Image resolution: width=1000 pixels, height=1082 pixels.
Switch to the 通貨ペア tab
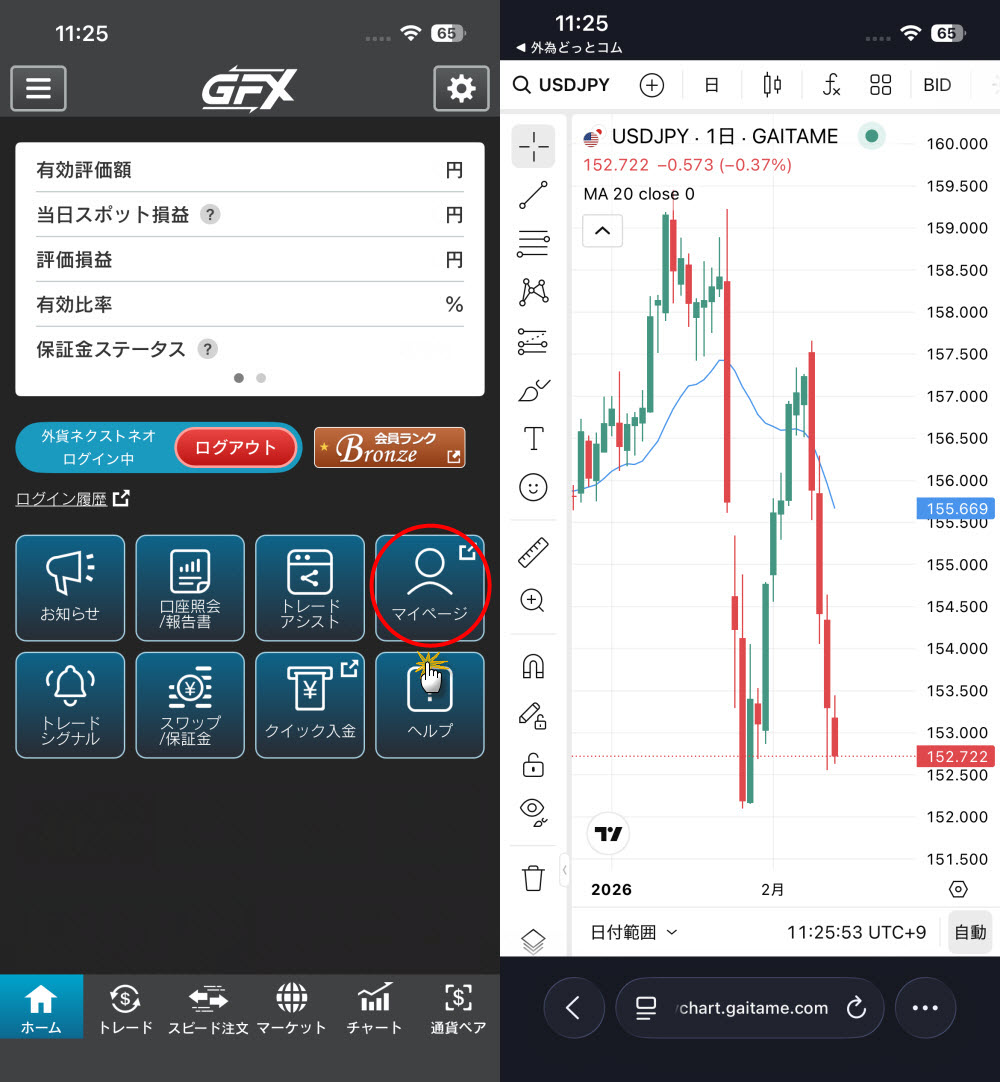pos(458,1009)
